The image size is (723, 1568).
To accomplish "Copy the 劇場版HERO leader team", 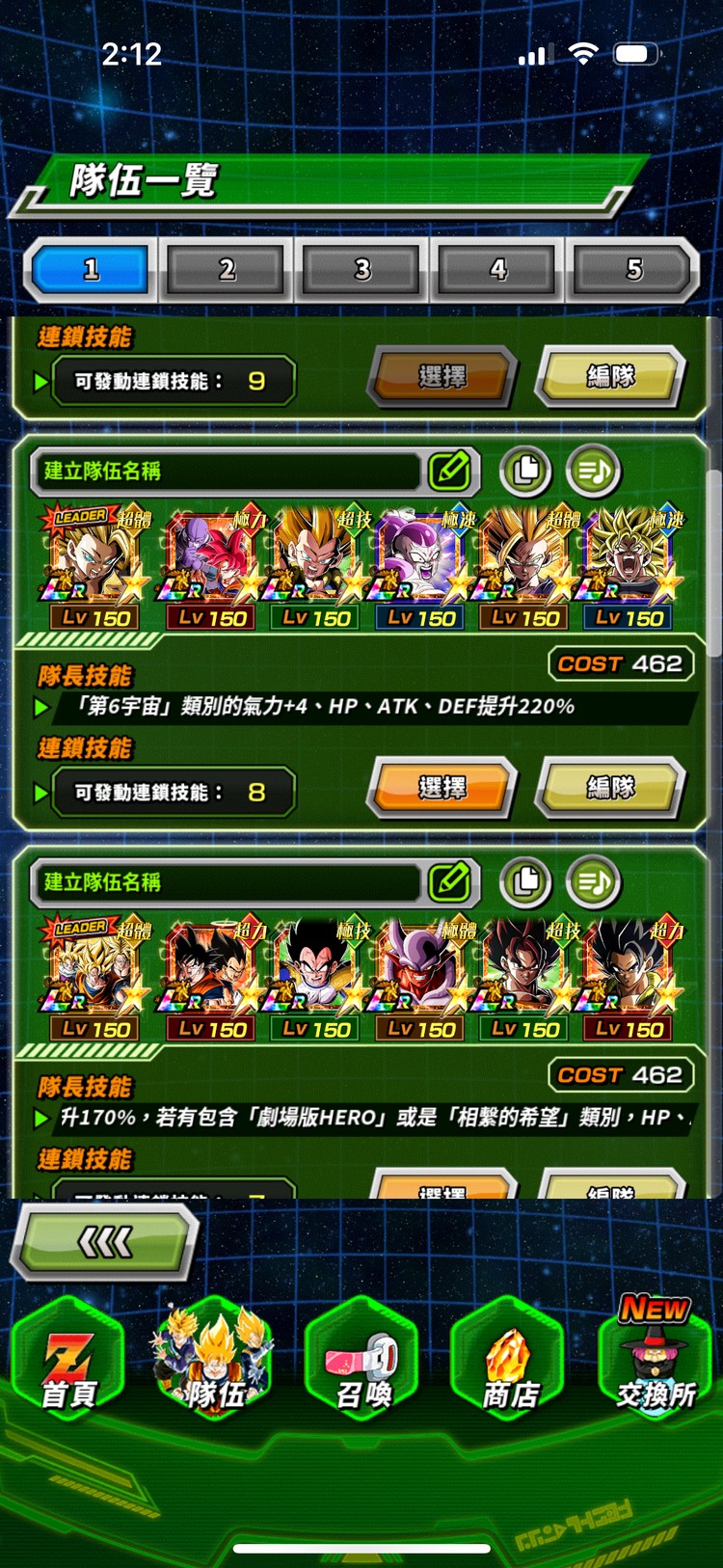I will 525,881.
